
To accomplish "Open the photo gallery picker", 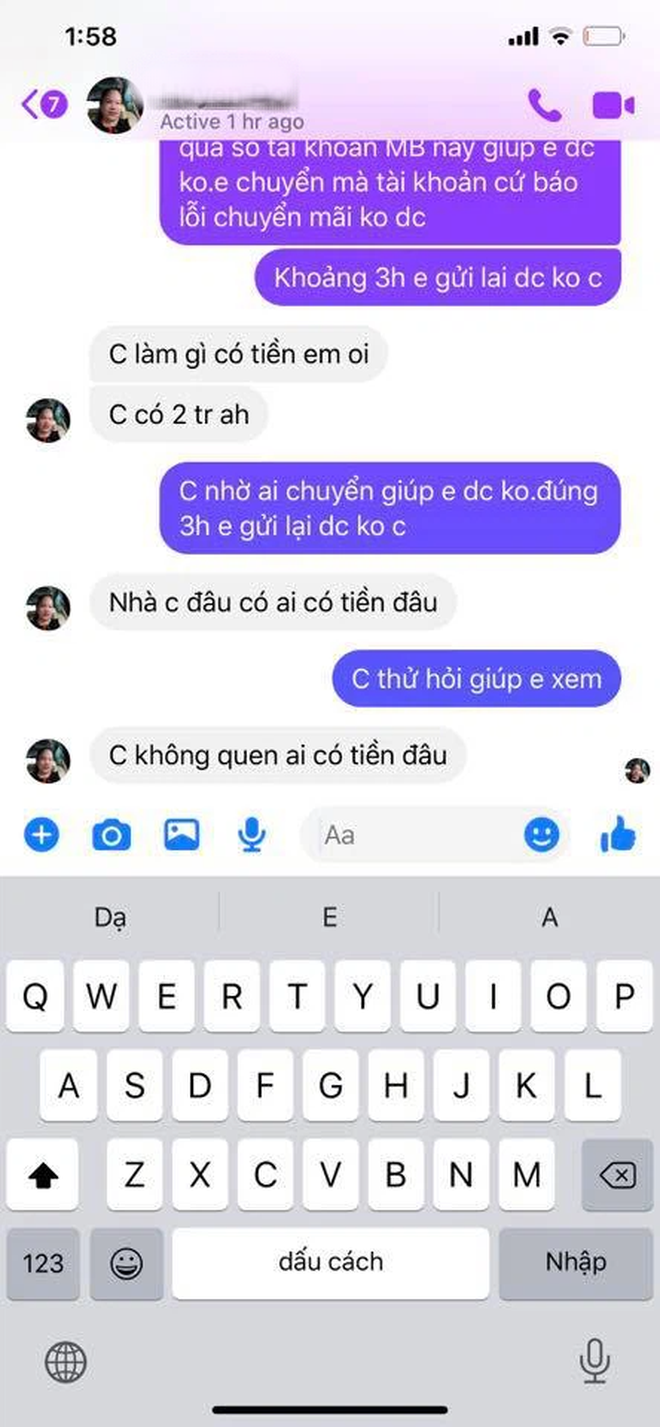I will [181, 834].
